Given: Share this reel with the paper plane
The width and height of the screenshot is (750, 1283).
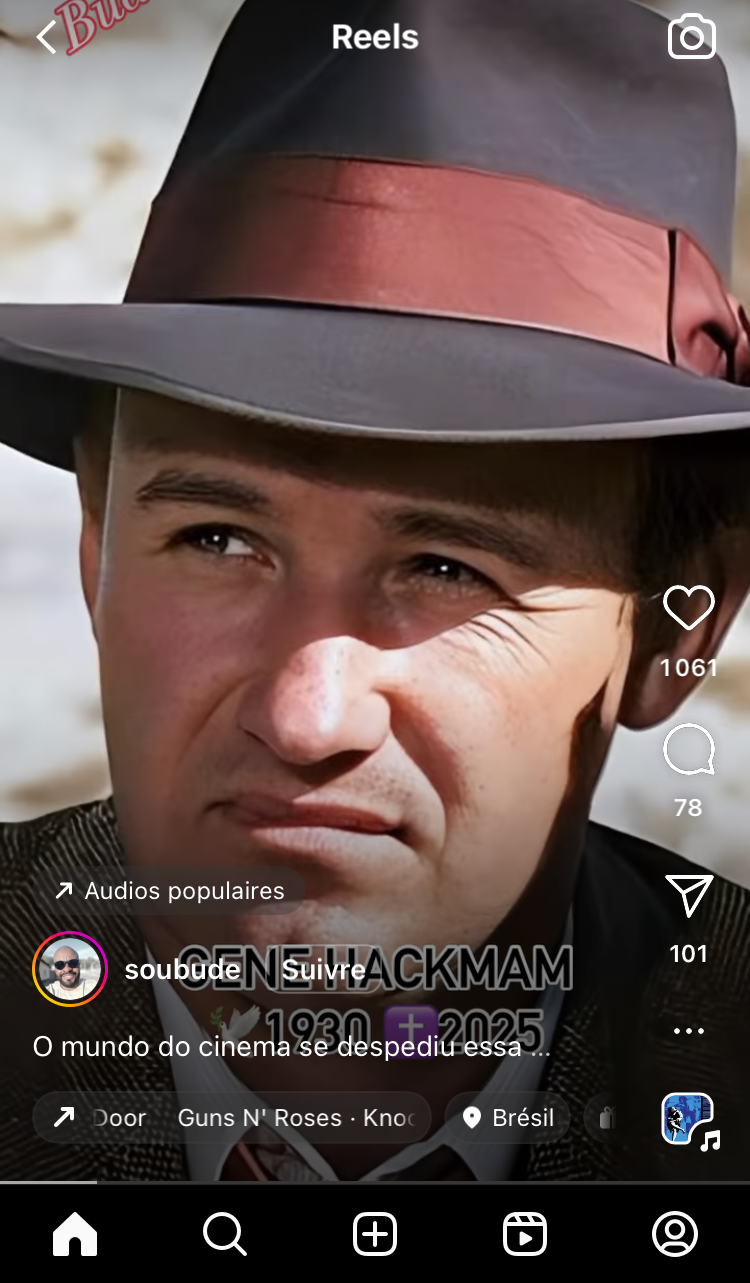Looking at the screenshot, I should coord(689,896).
